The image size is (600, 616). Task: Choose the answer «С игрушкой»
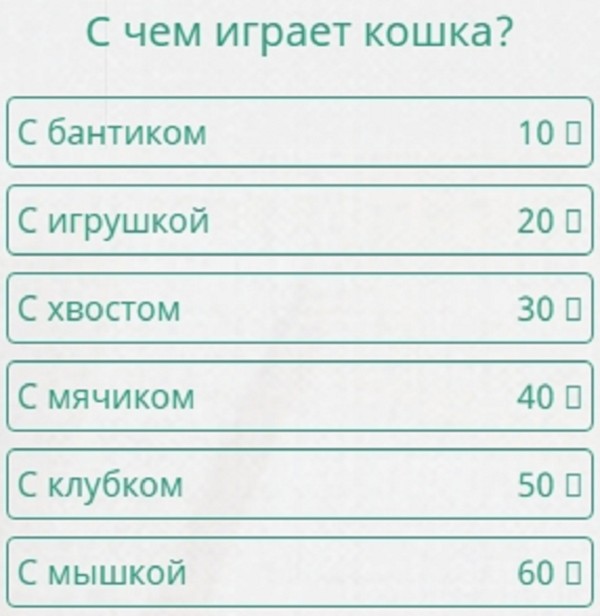[300, 220]
